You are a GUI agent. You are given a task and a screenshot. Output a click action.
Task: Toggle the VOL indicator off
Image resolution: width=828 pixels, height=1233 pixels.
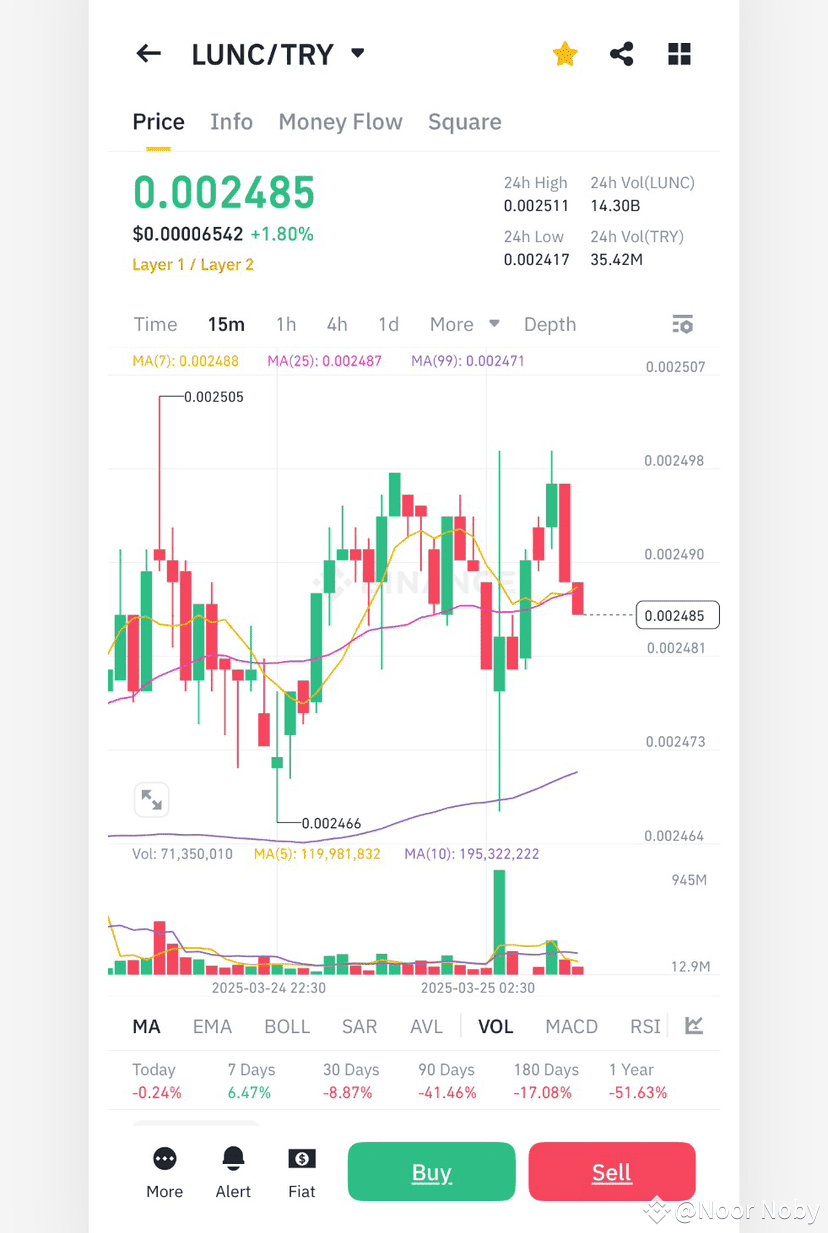[x=495, y=1025]
